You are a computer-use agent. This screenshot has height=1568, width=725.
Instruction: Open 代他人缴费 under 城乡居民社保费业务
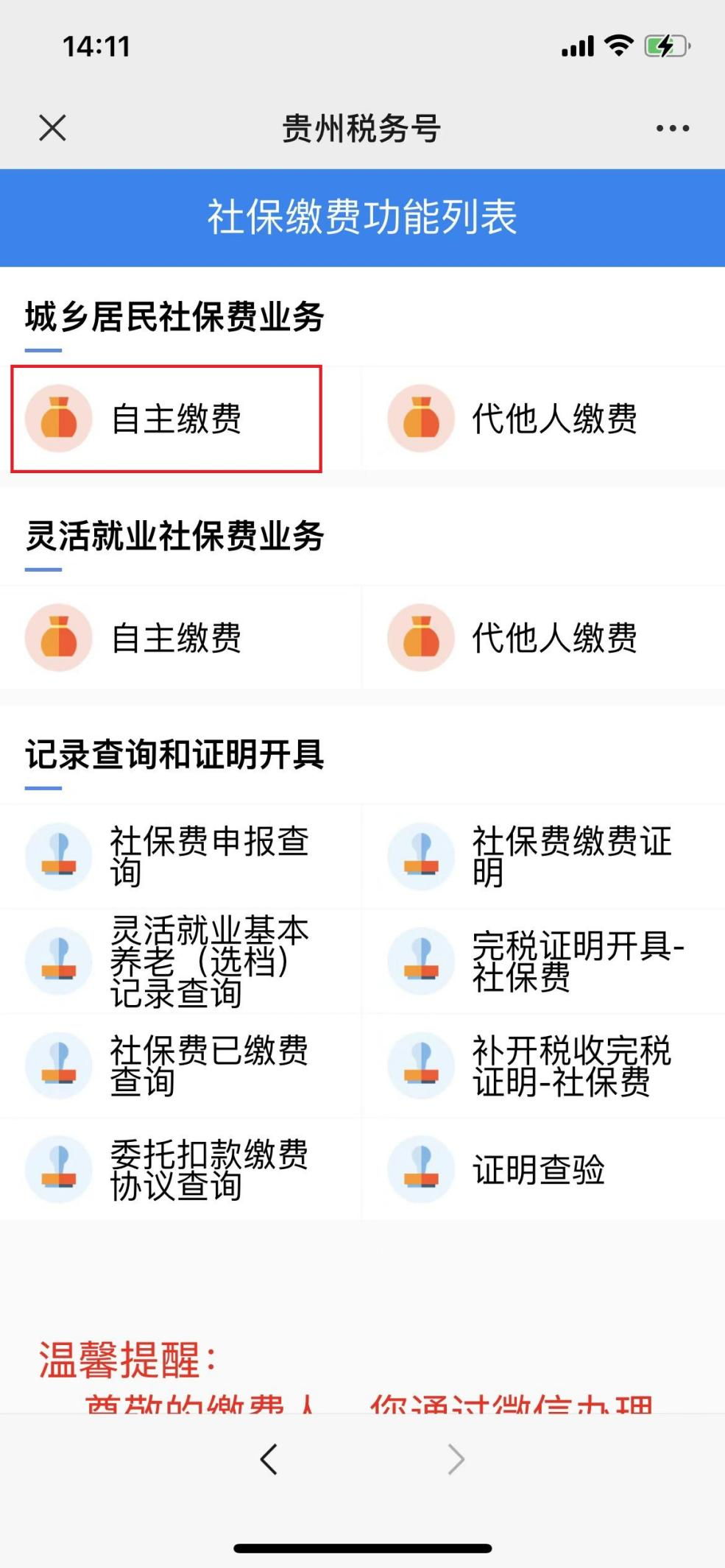tap(543, 419)
